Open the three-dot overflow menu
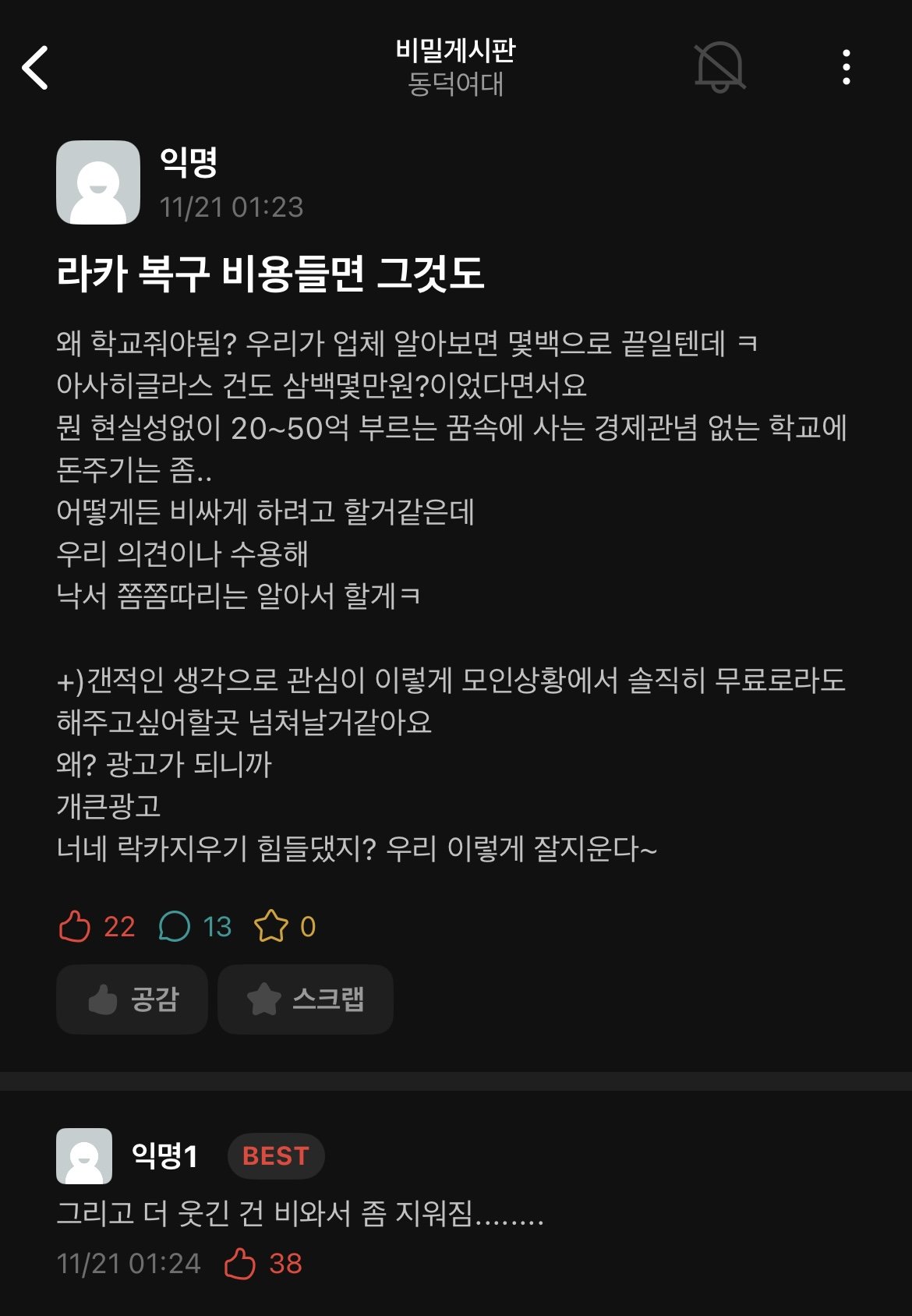The width and height of the screenshot is (912, 1316). coord(846,68)
